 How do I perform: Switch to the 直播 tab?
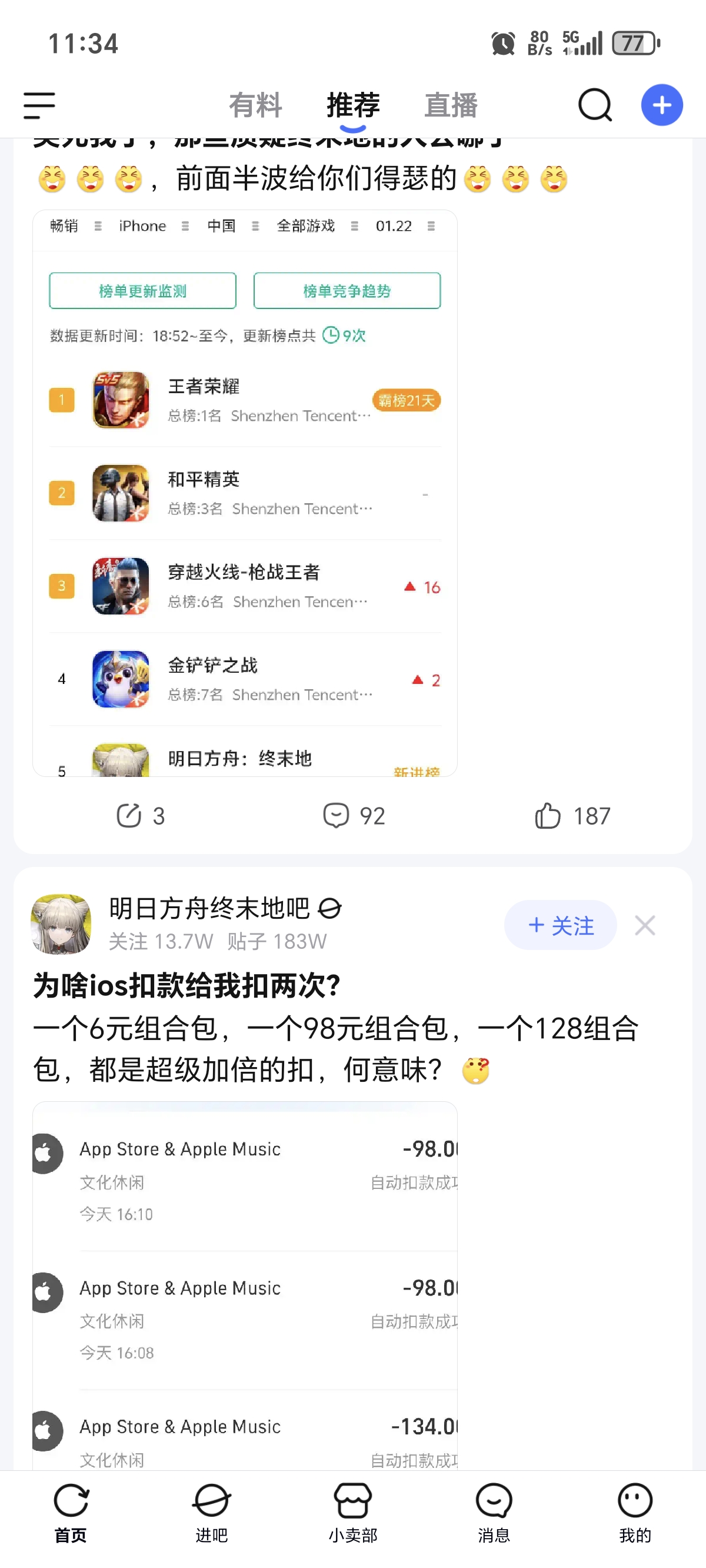pyautogui.click(x=451, y=105)
